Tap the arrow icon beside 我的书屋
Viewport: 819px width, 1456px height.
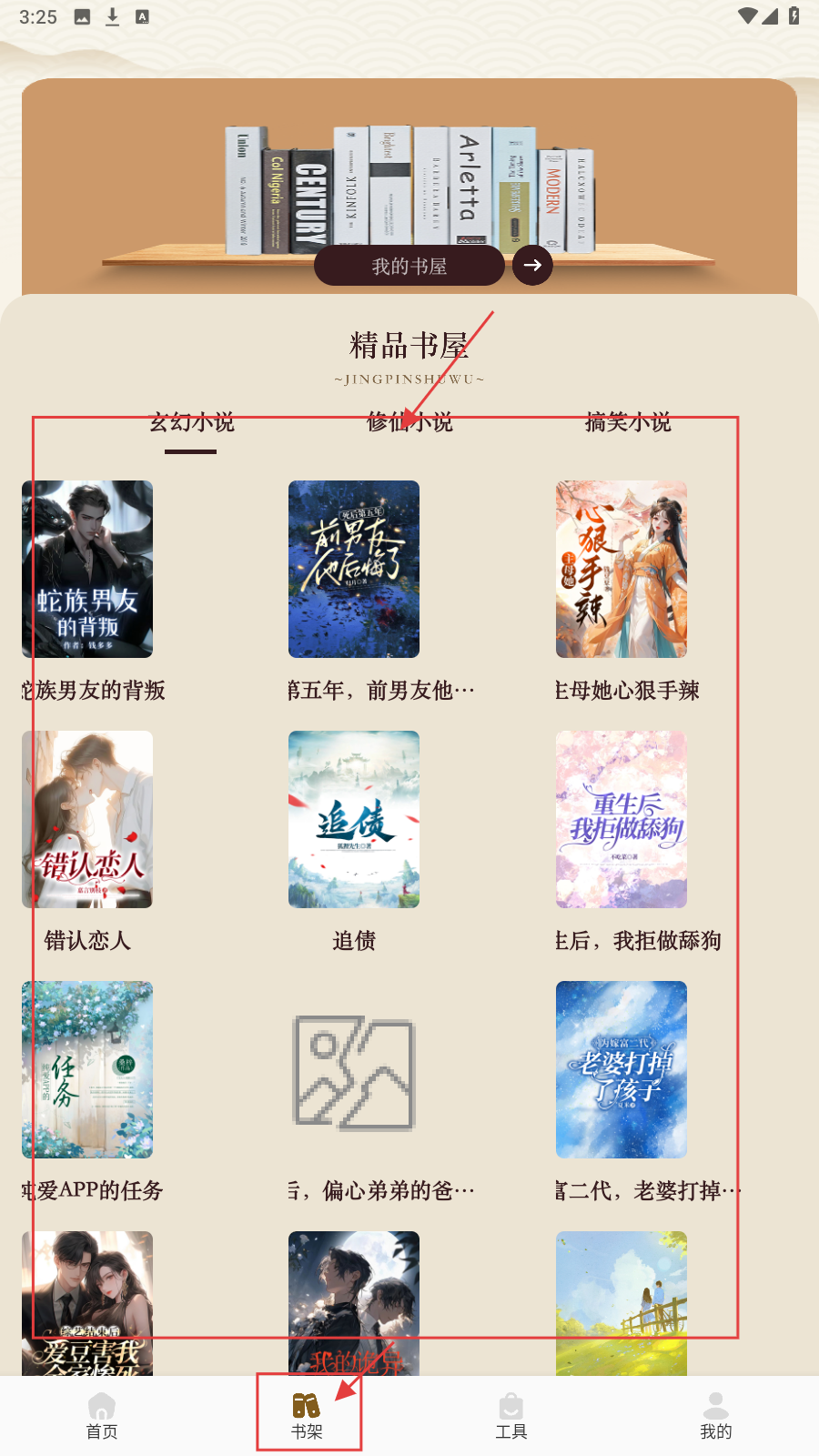click(x=532, y=266)
